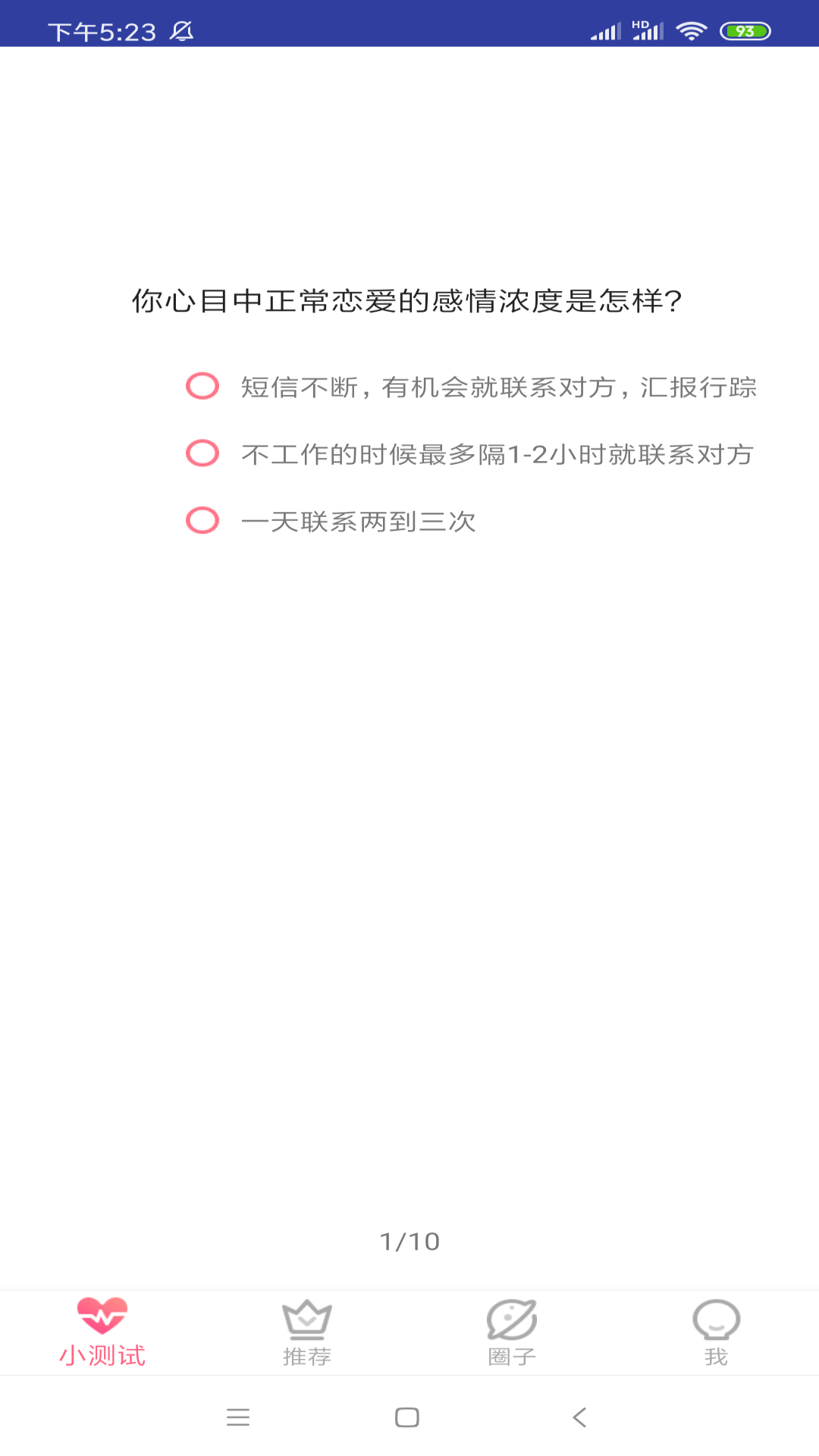819x1456 pixels.
Task: Open the 我 profile tab
Action: click(x=716, y=1332)
